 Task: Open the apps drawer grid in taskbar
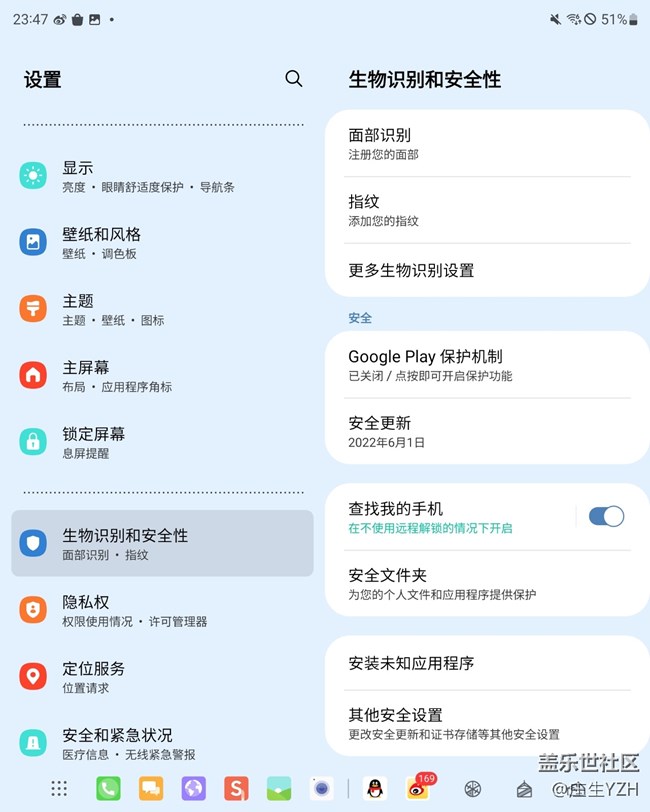59,788
